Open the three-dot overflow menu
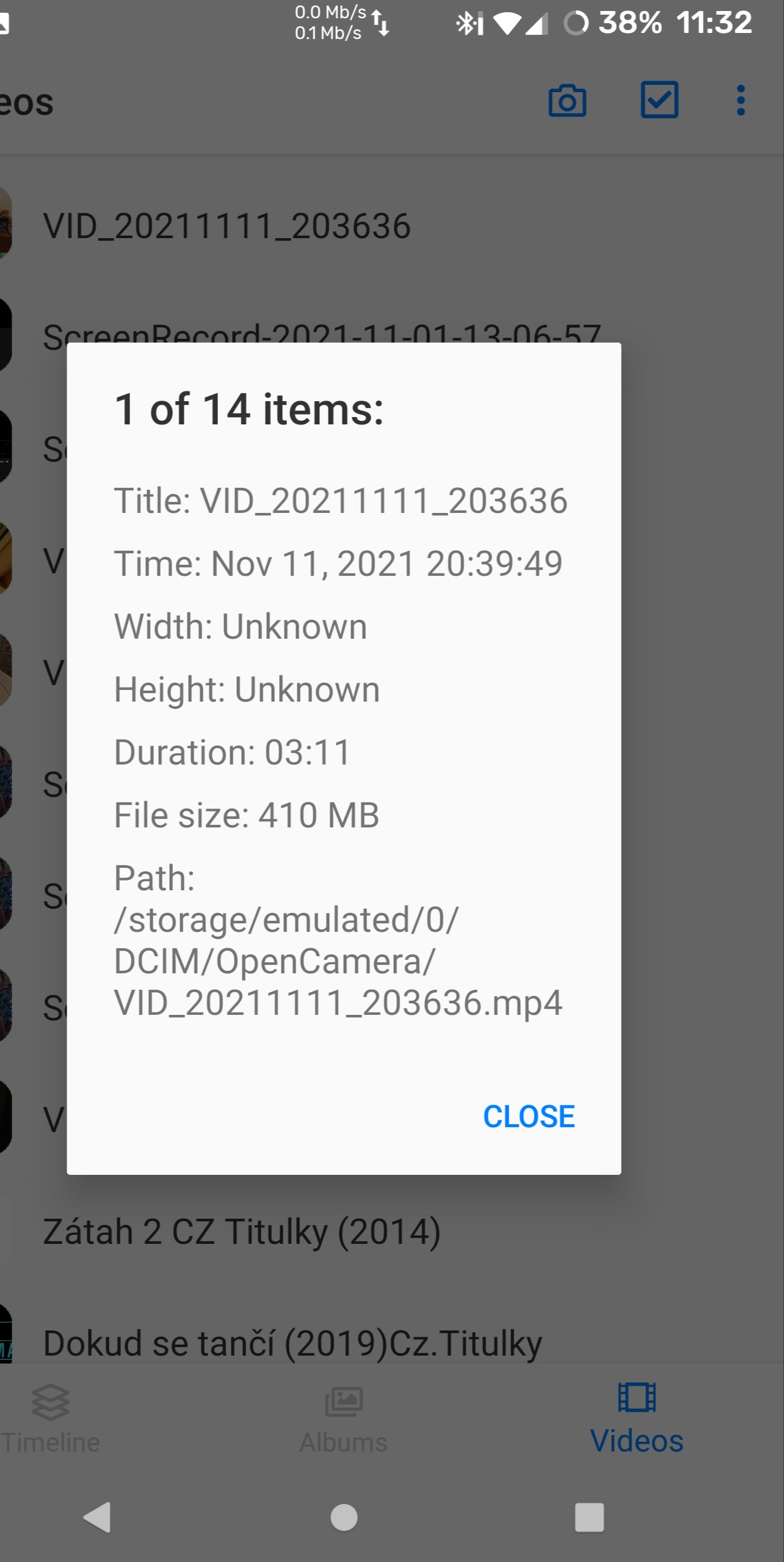This screenshot has height=1562, width=784. (741, 100)
